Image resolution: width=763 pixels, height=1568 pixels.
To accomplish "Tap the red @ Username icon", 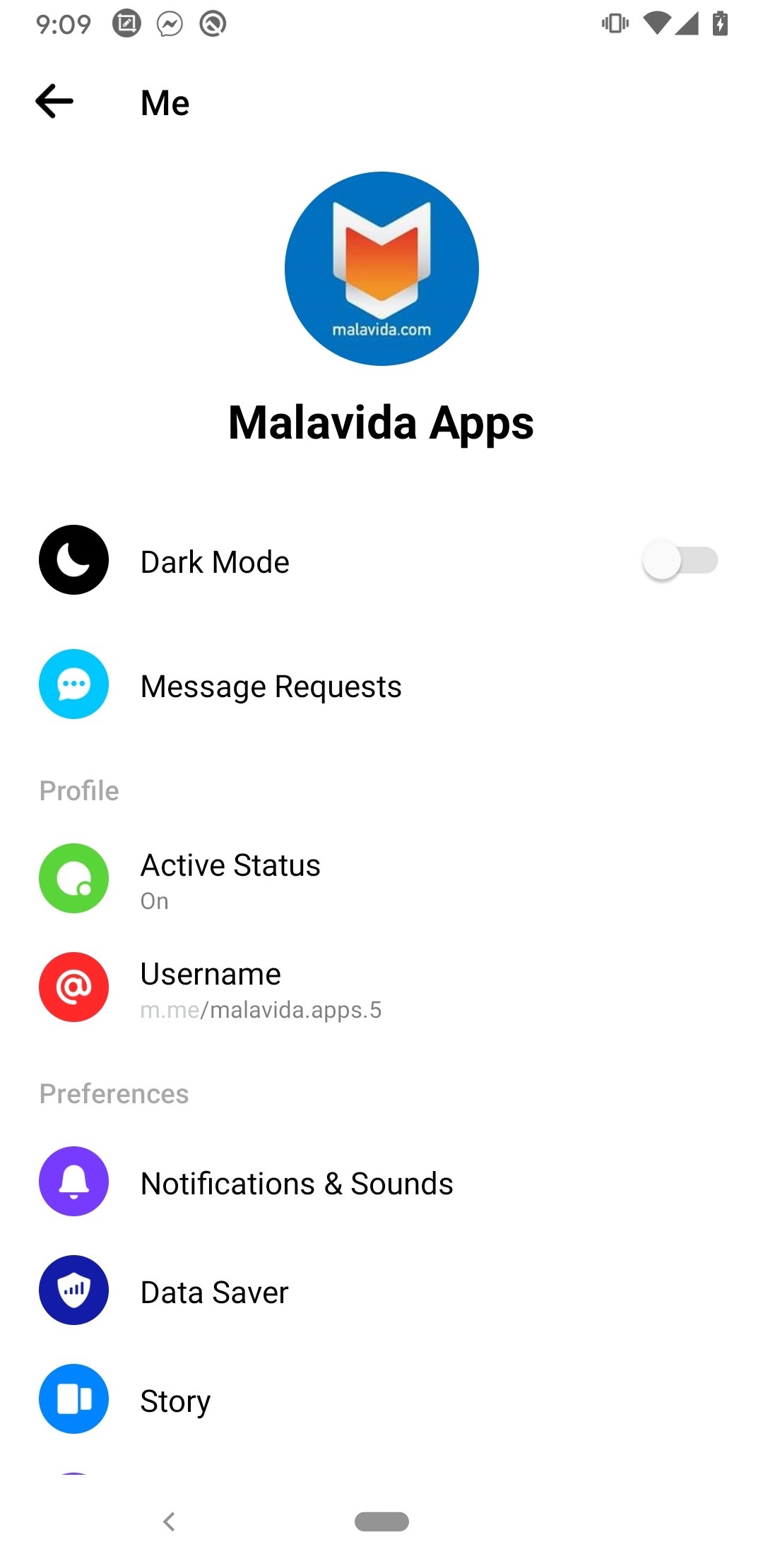I will [73, 987].
